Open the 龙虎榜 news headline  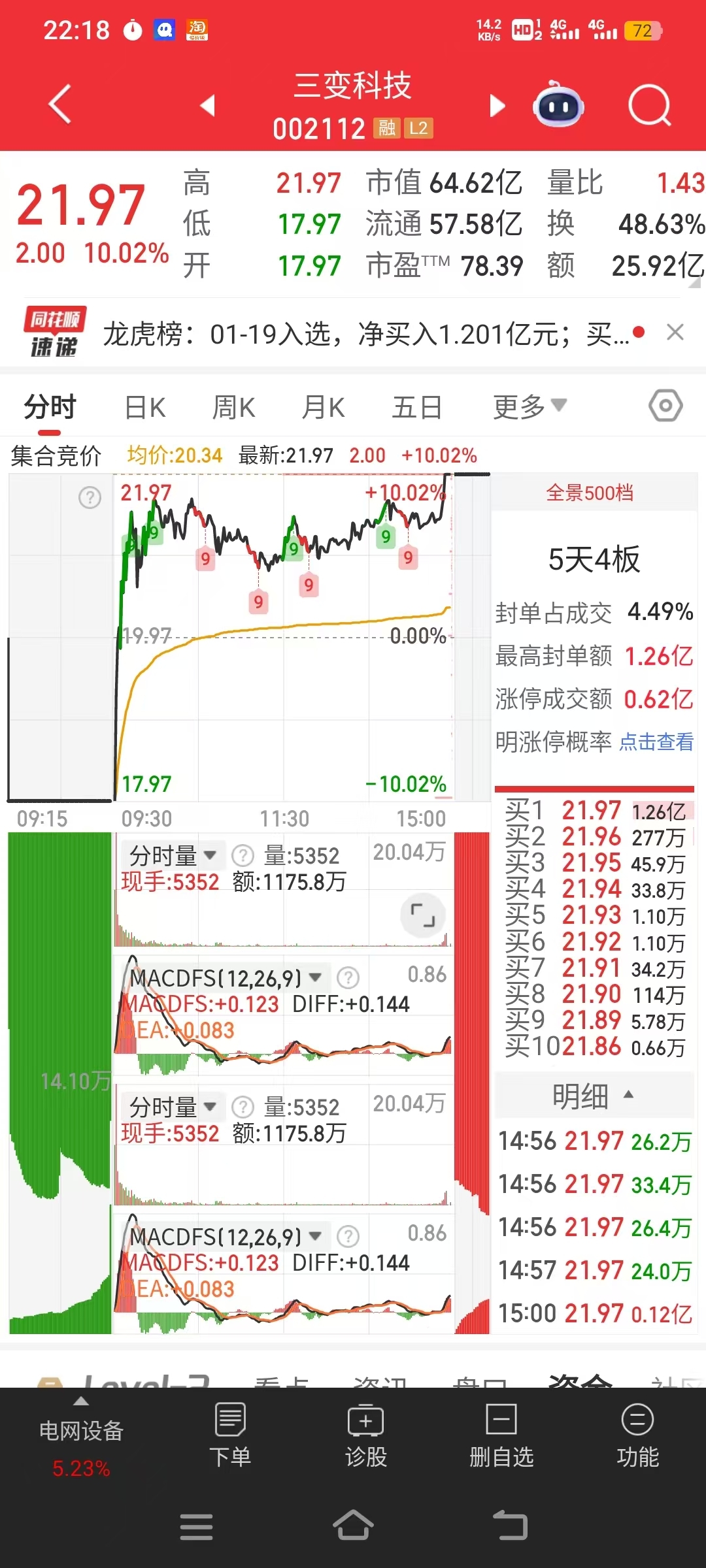point(366,335)
